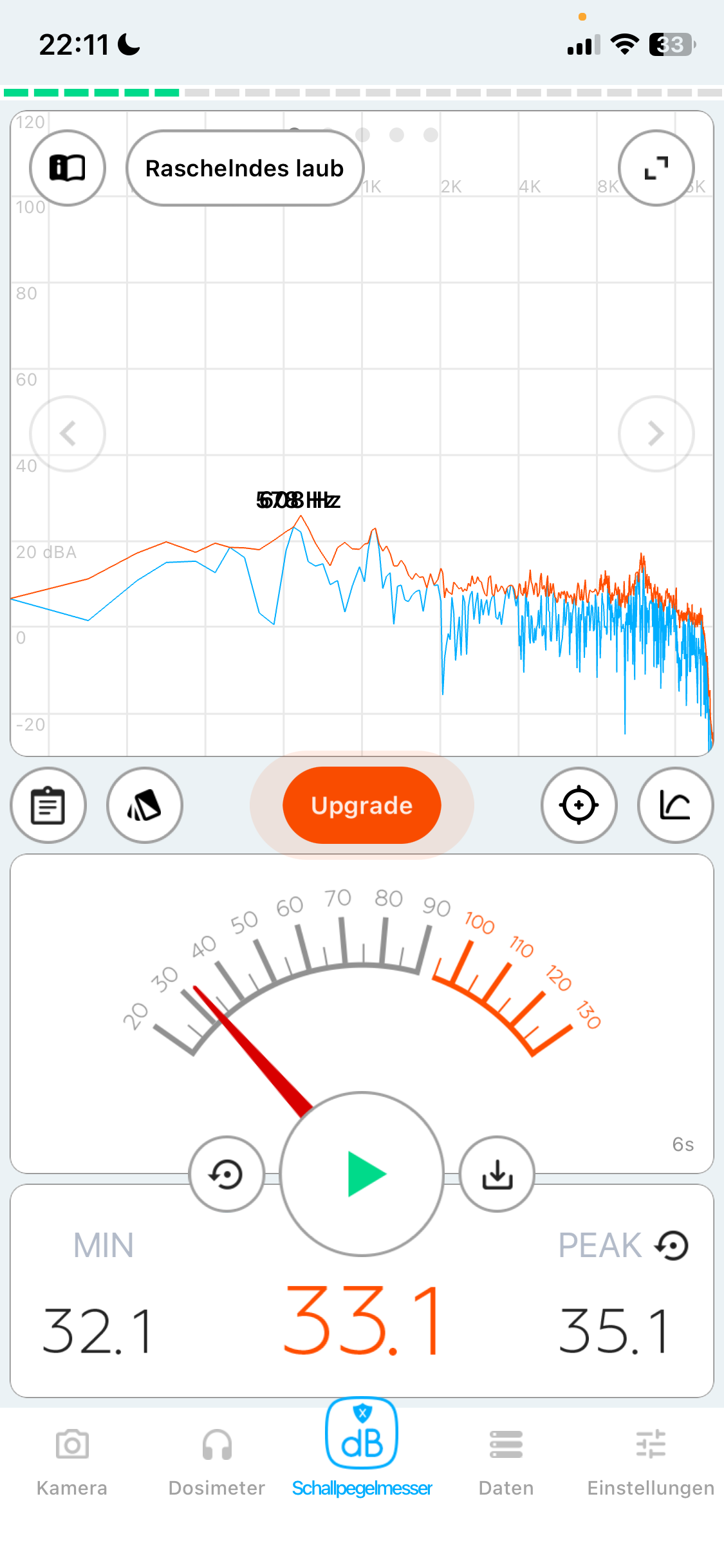Open the frequency weighting curve icon
This screenshot has height=1568, width=724.
click(675, 805)
